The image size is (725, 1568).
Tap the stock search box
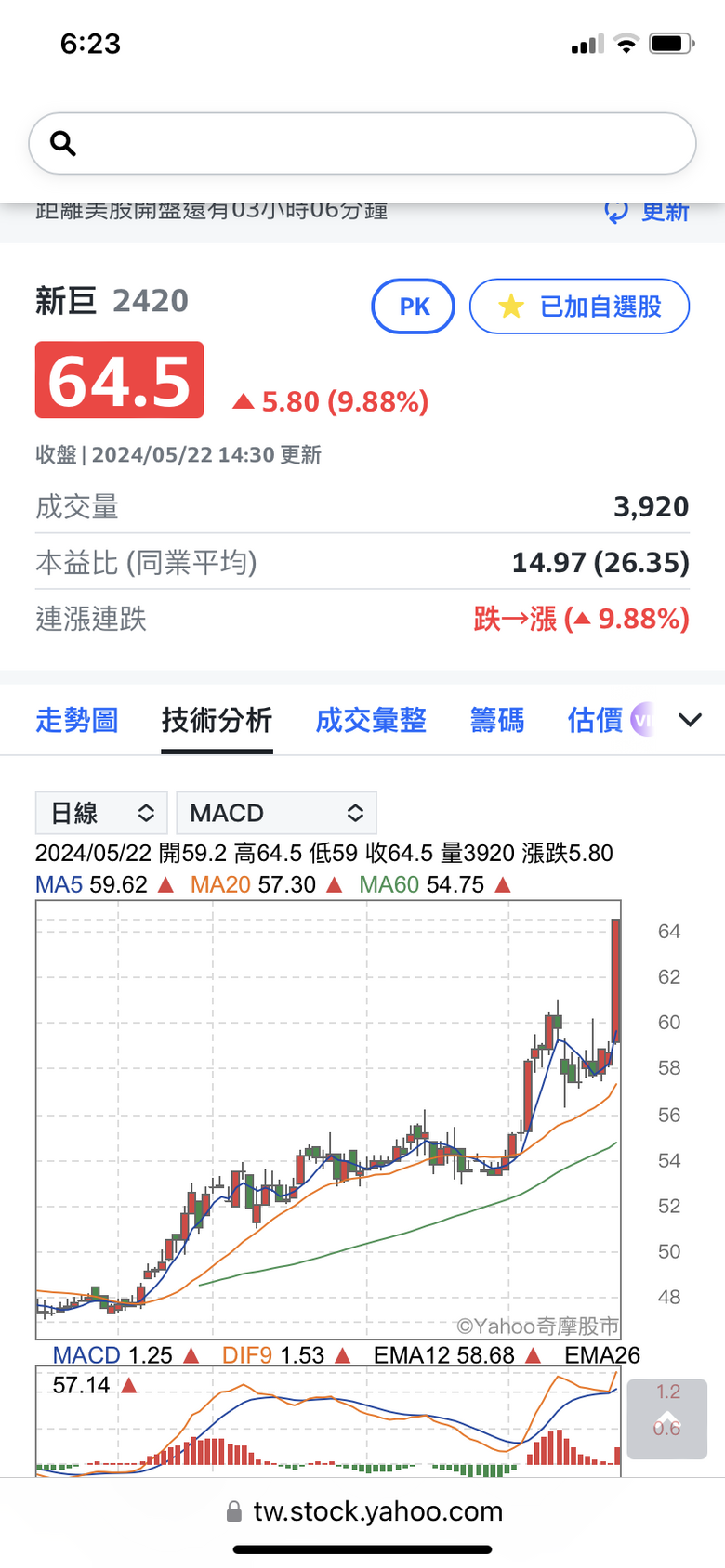point(362,143)
